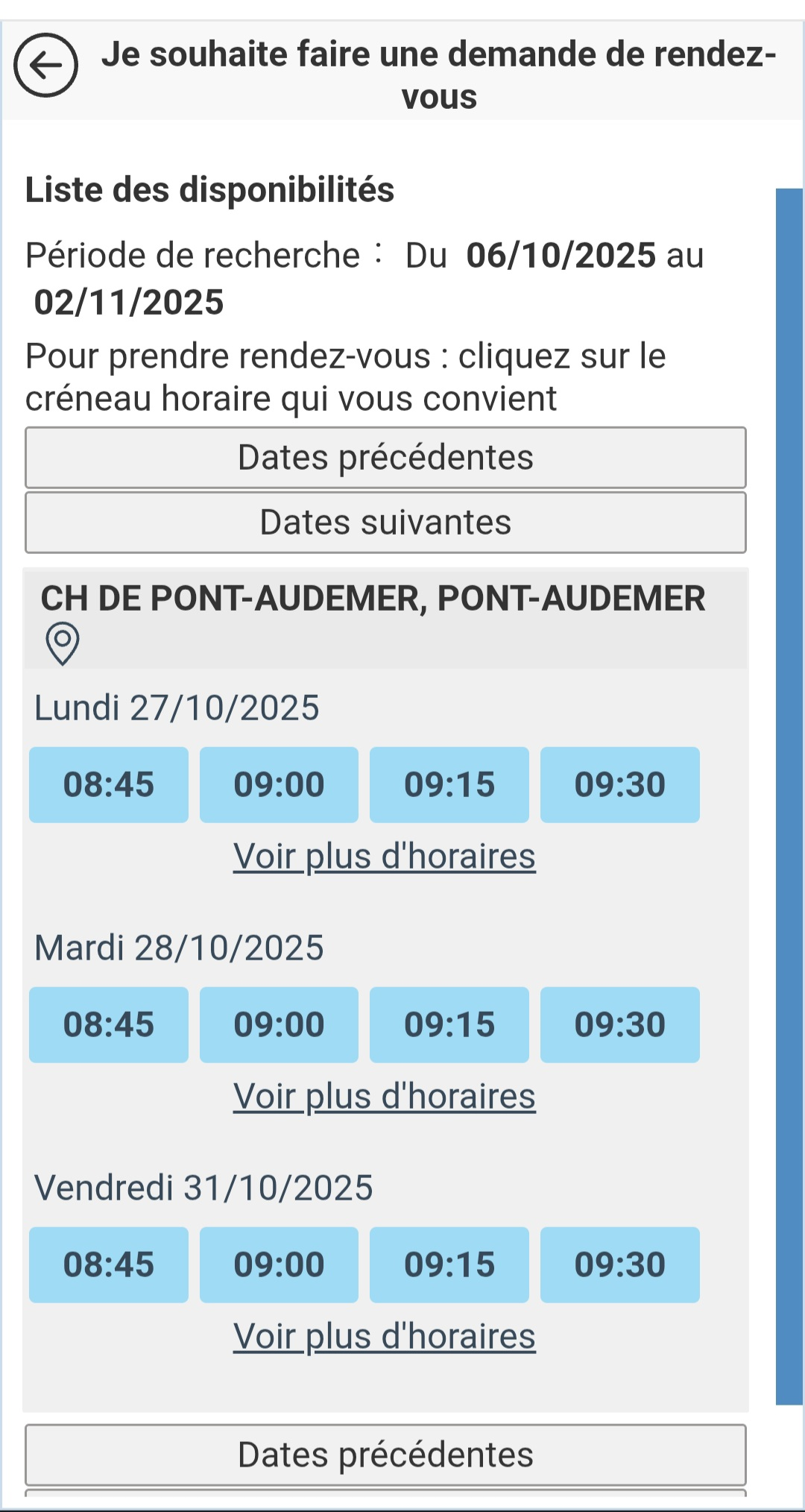
Task: Pick 09:30 on Mardi 28/10/2025
Action: pyautogui.click(x=619, y=1025)
